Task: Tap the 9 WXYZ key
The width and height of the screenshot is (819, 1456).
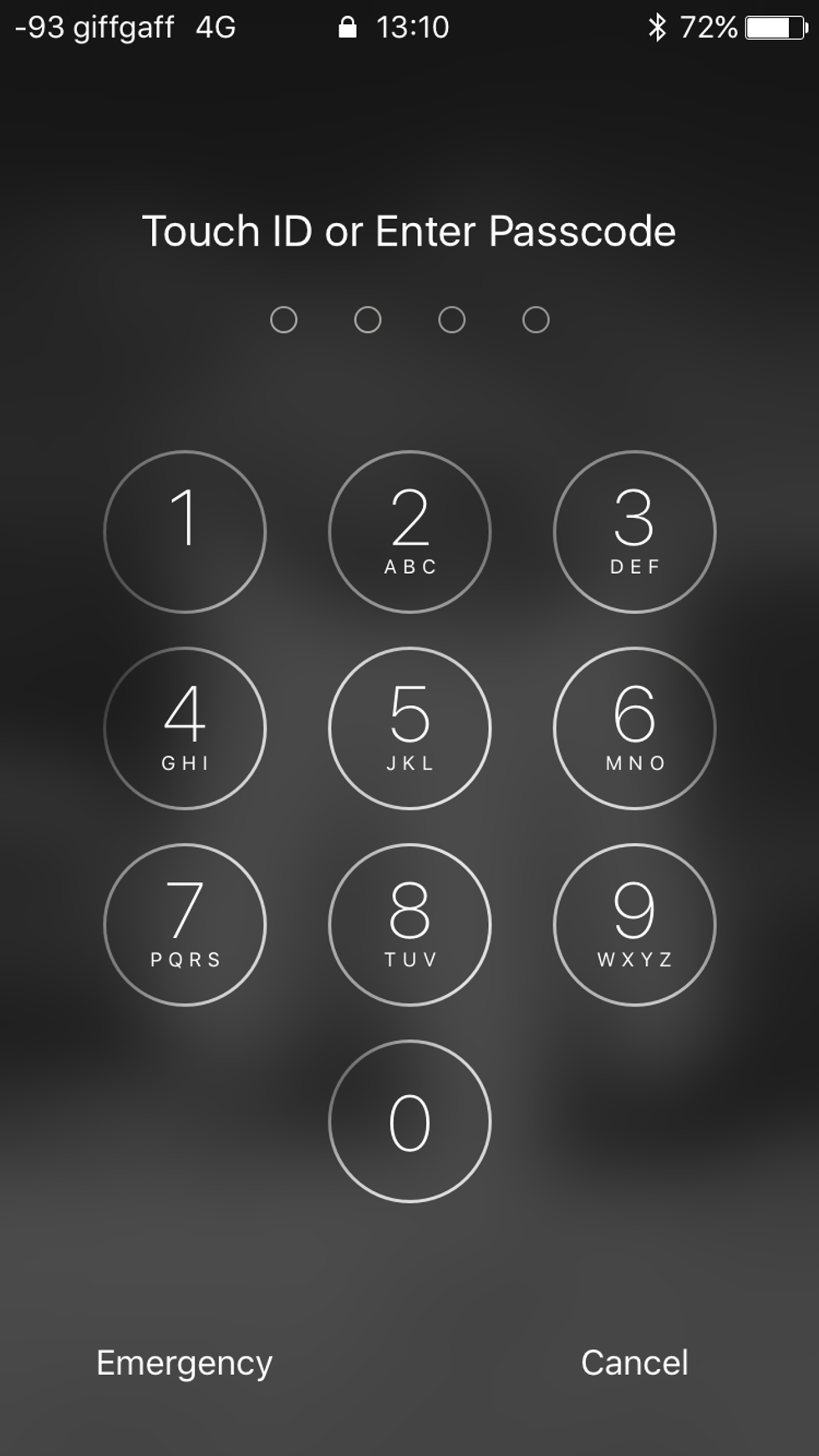Action: click(634, 925)
